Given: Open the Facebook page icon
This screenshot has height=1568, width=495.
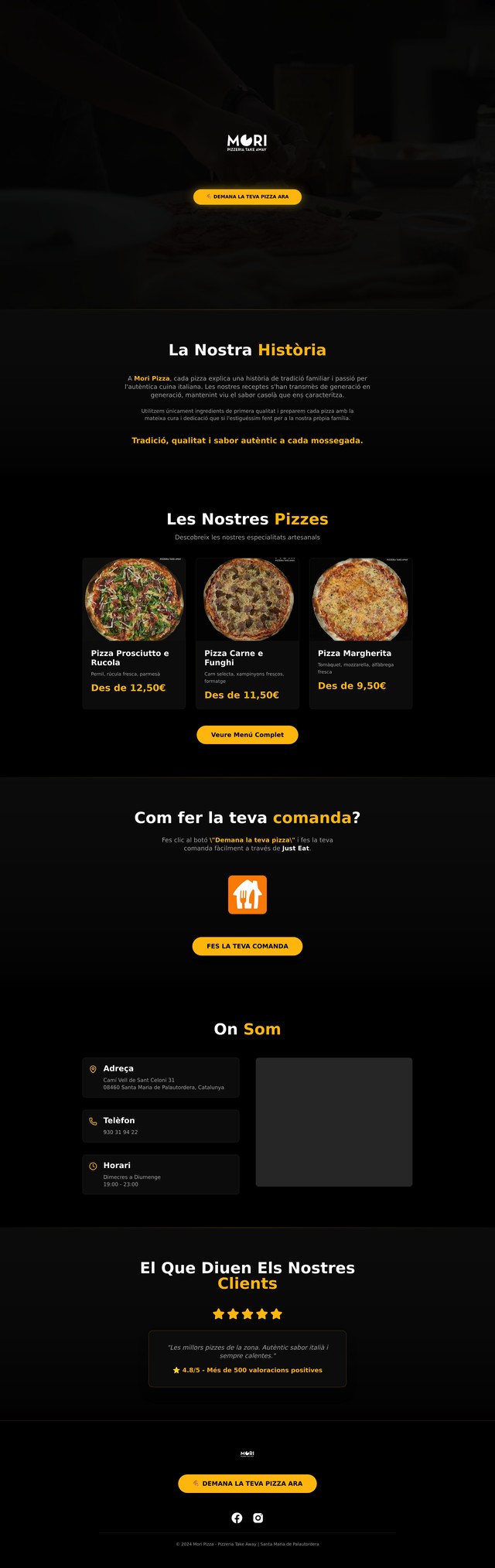Looking at the screenshot, I should 237,1518.
